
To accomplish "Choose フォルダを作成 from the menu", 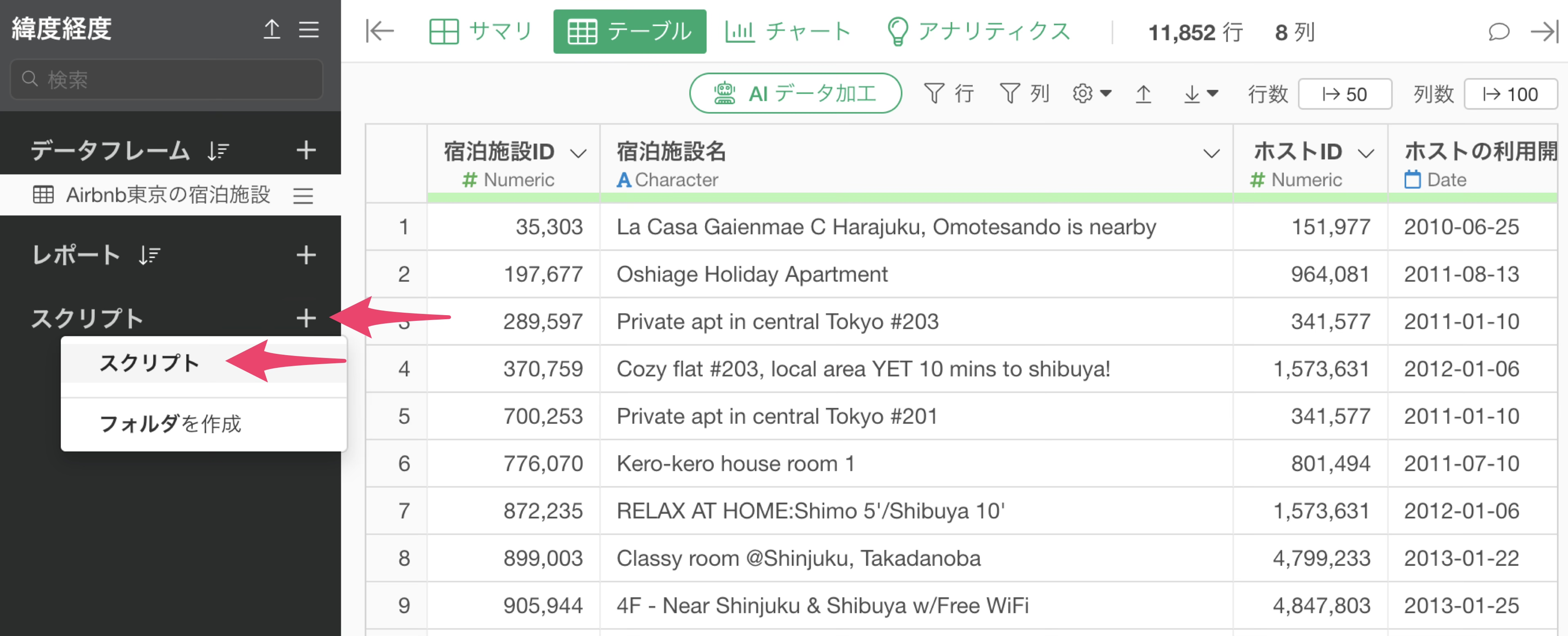I will point(170,424).
